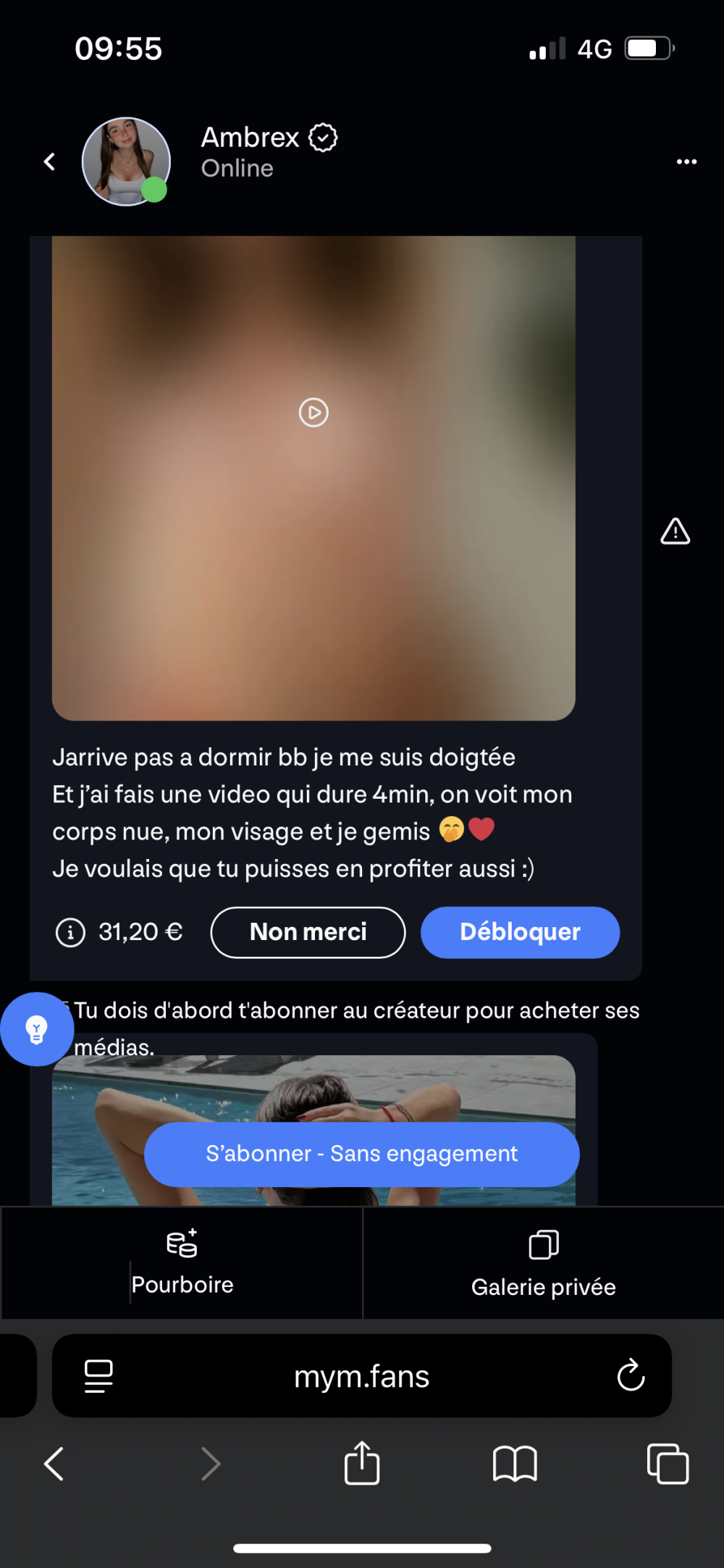Report the message via warning triangle
This screenshot has height=1568, width=724.
point(675,532)
